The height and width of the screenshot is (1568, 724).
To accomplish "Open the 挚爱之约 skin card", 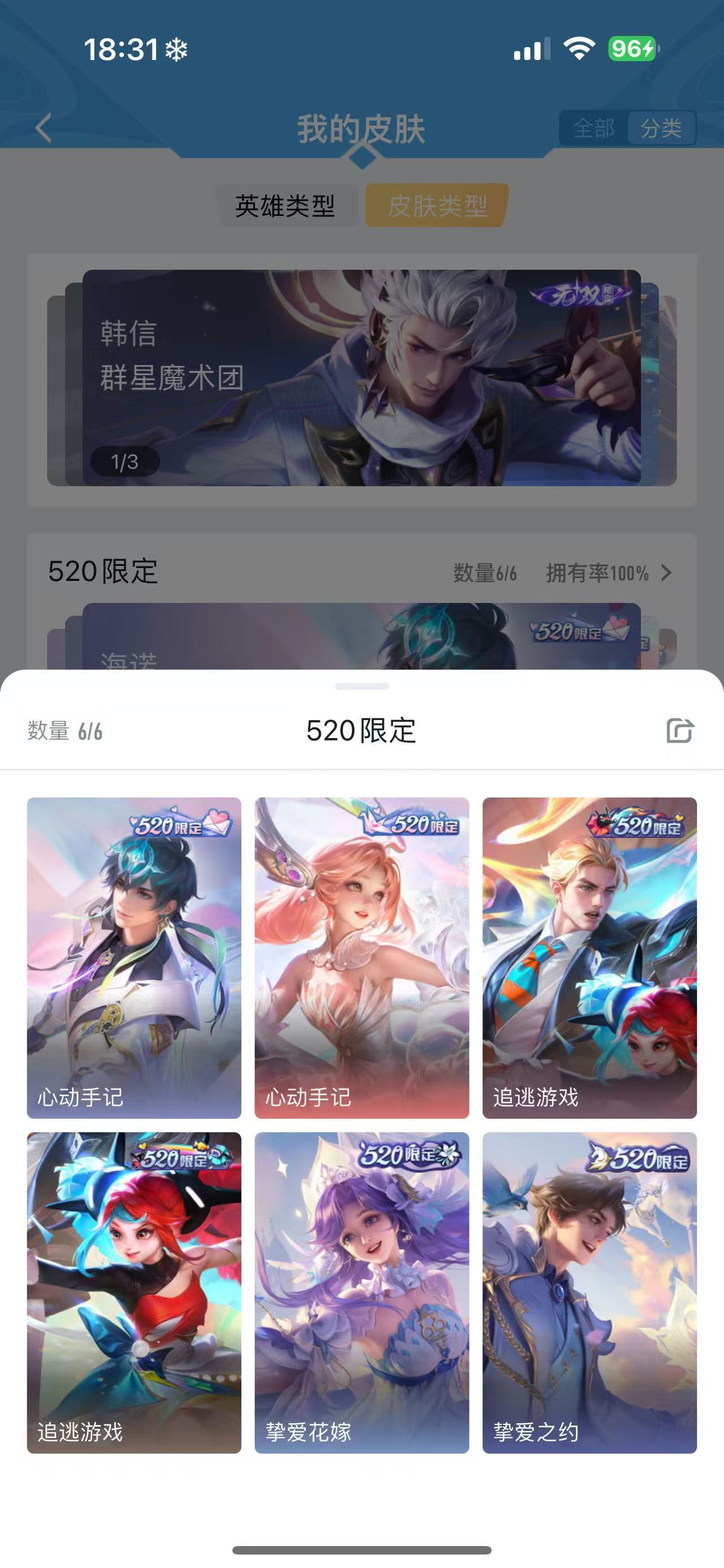I will pos(589,1292).
